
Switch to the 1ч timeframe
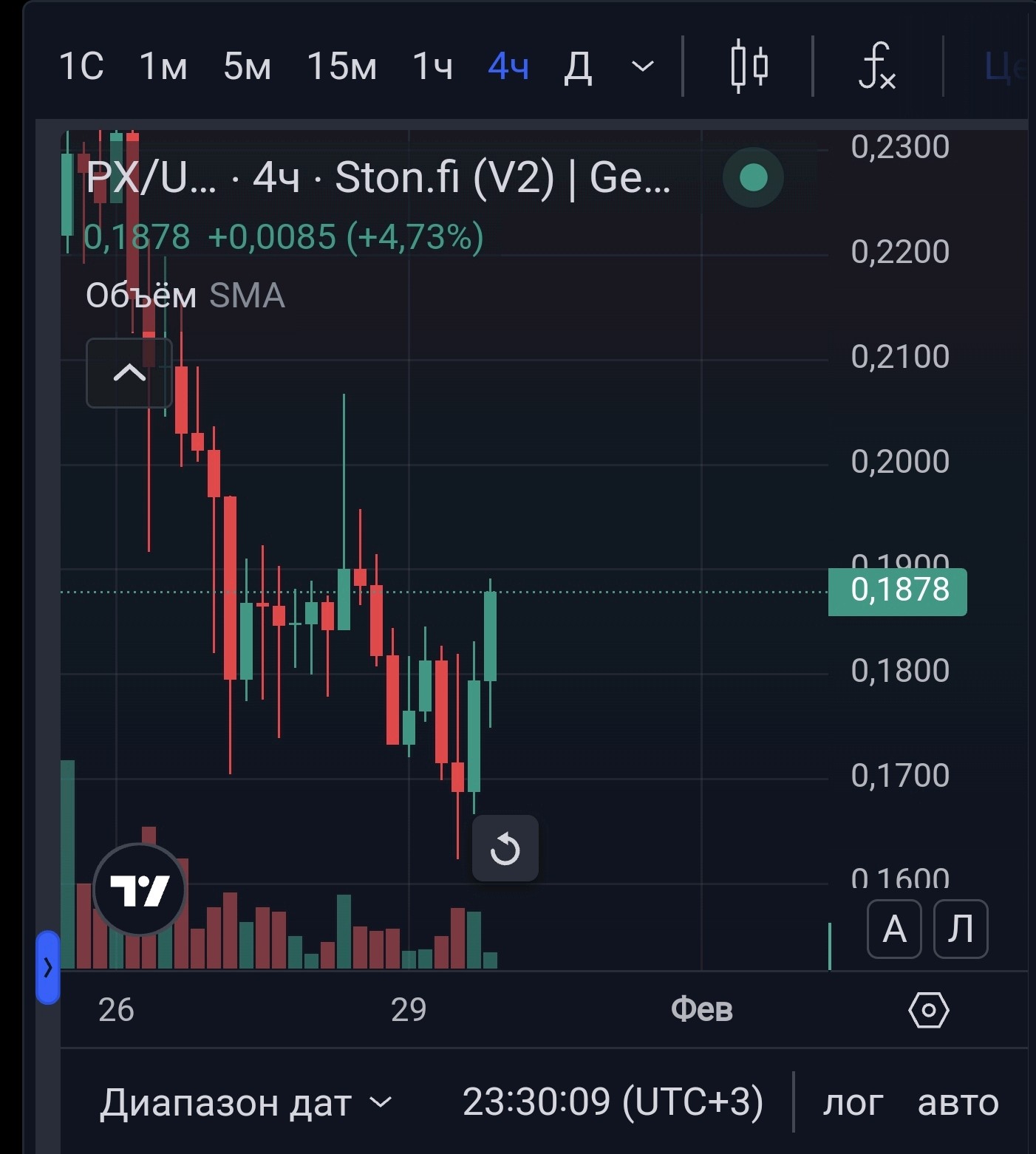click(432, 66)
